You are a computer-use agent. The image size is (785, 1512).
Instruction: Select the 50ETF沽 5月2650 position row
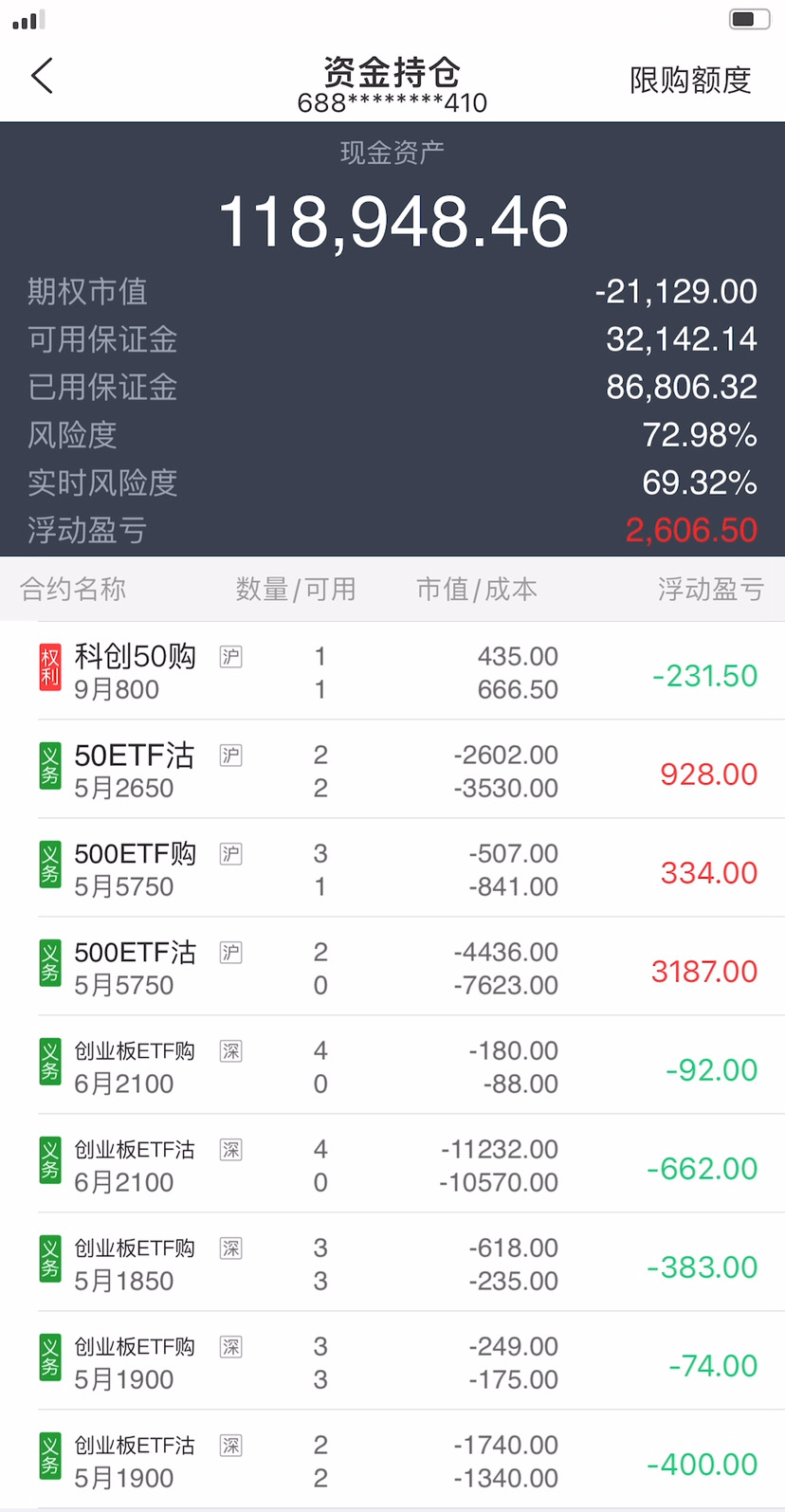pos(392,771)
